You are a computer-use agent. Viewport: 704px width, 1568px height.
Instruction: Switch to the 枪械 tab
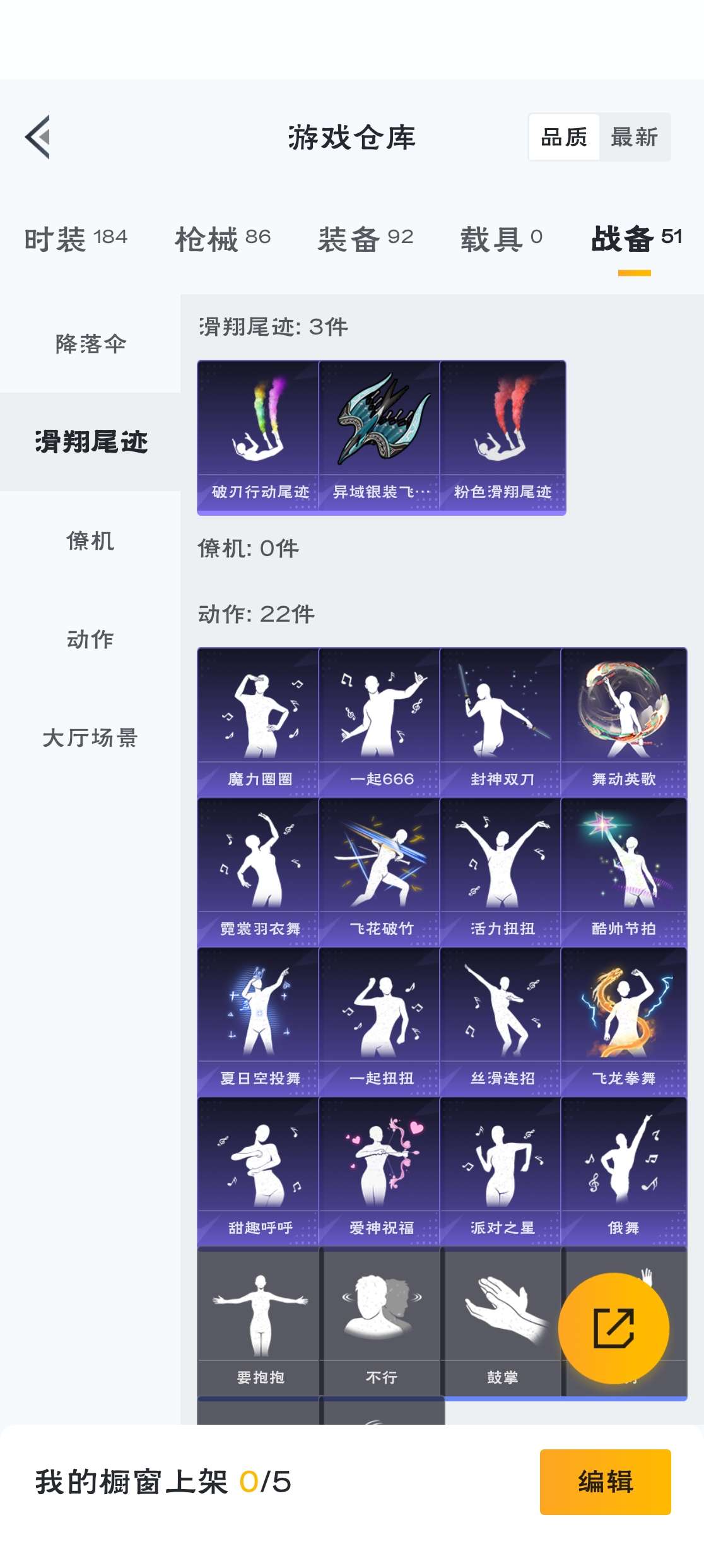223,239
